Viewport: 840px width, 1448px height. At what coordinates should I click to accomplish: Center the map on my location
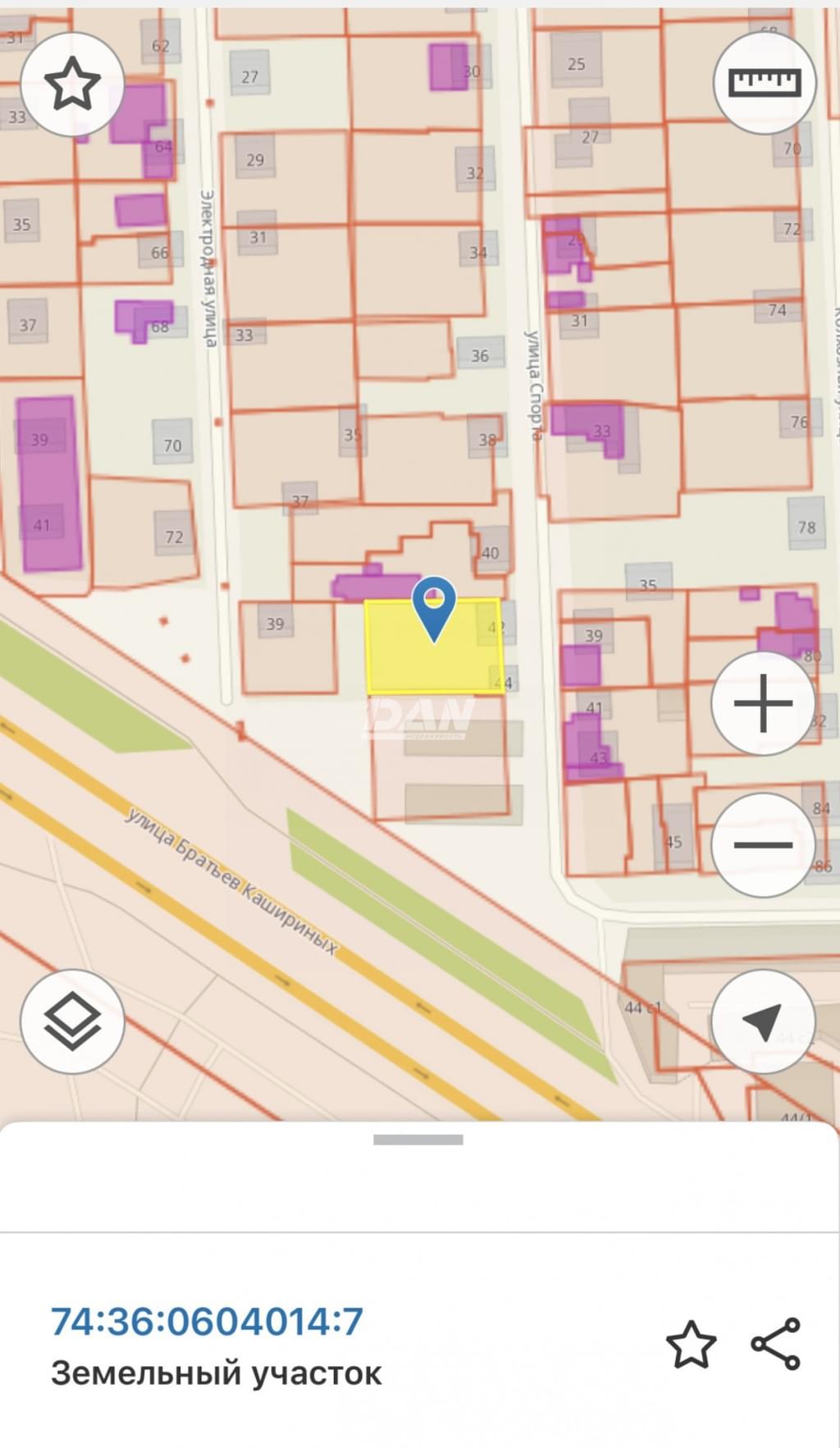pyautogui.click(x=763, y=1021)
